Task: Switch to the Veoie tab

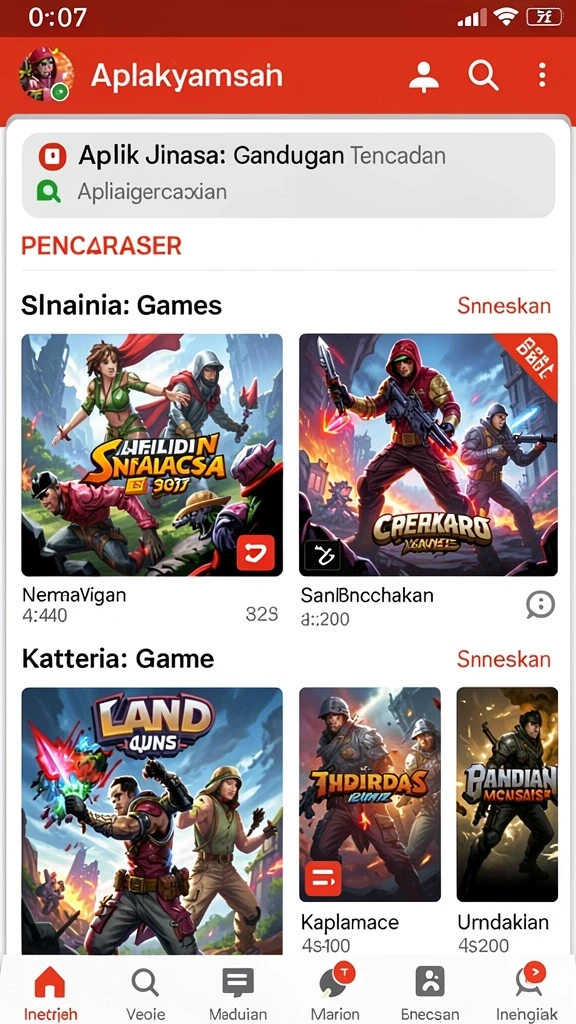Action: [145, 993]
